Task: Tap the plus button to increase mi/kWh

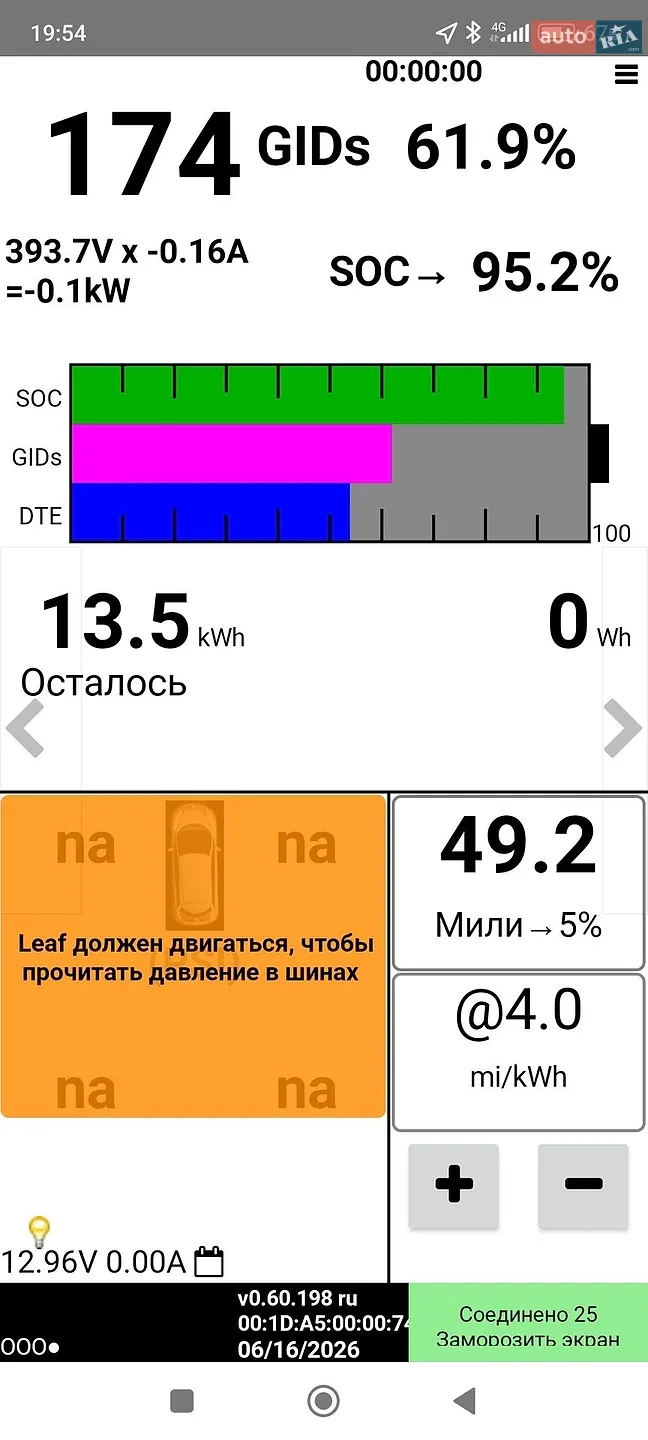Action: 454,1185
